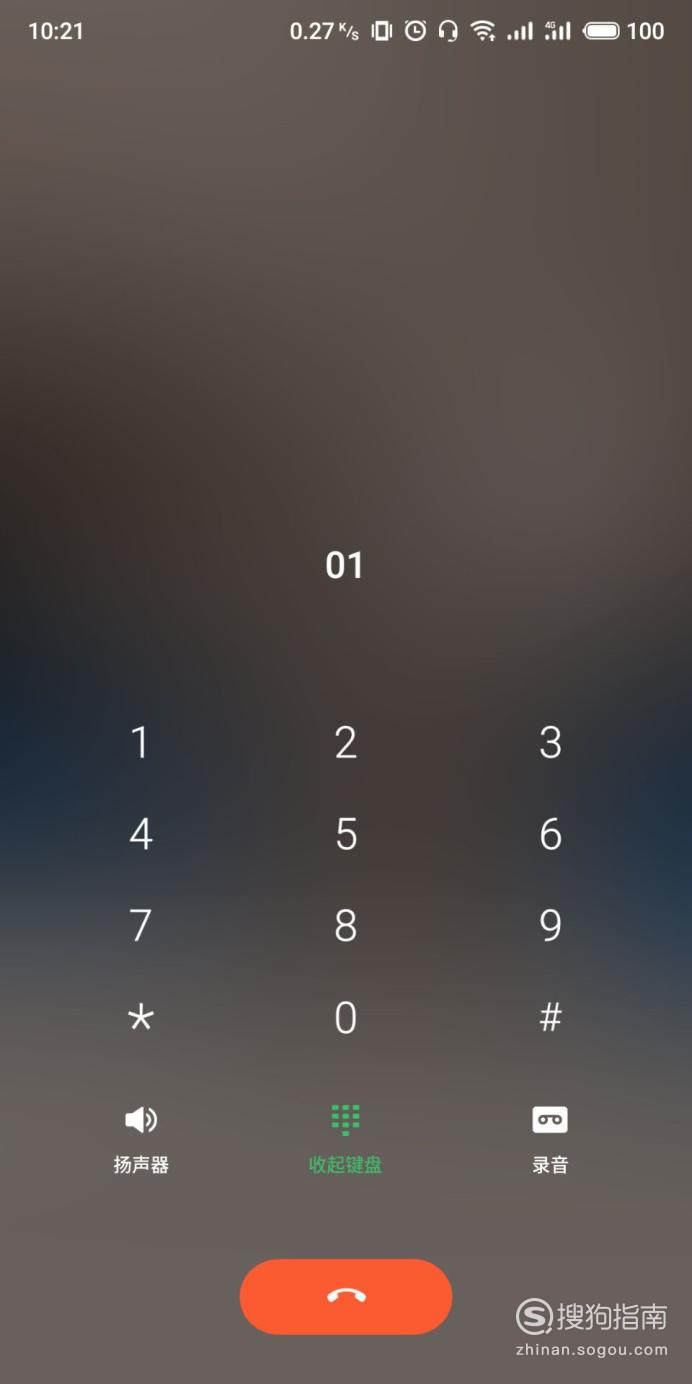Image resolution: width=692 pixels, height=1384 pixels.
Task: Enter digit 0
Action: [345, 1018]
